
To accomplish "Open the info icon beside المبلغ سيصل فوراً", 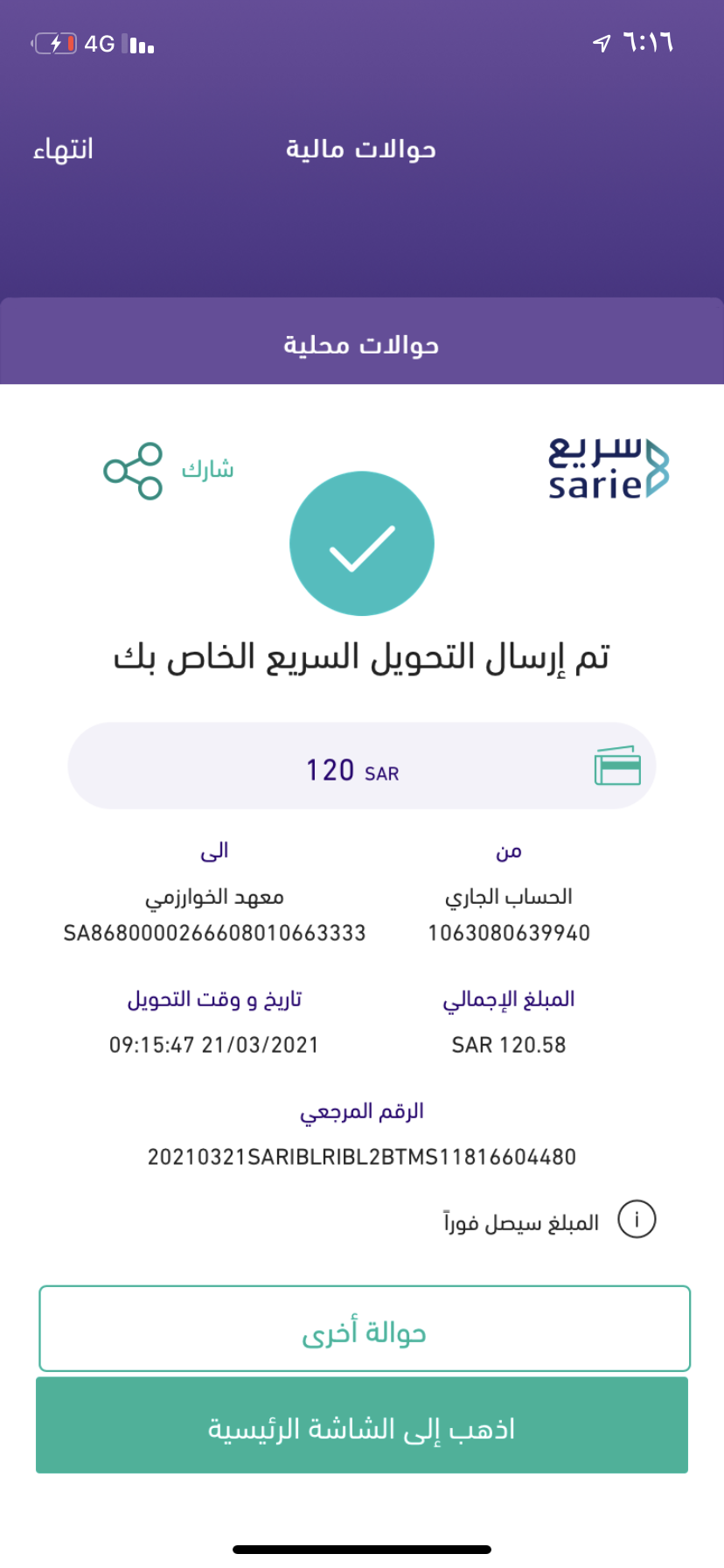I will click(637, 1219).
